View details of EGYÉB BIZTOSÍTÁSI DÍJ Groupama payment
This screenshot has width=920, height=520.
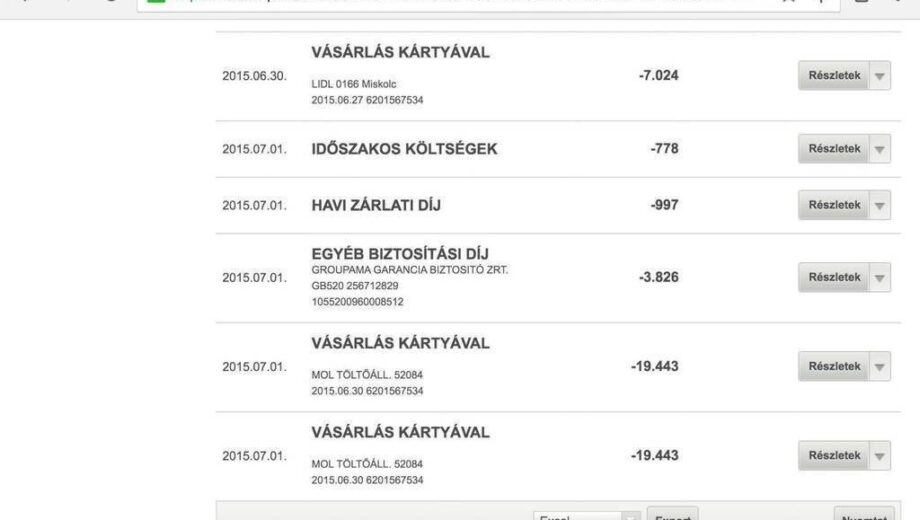coord(833,277)
